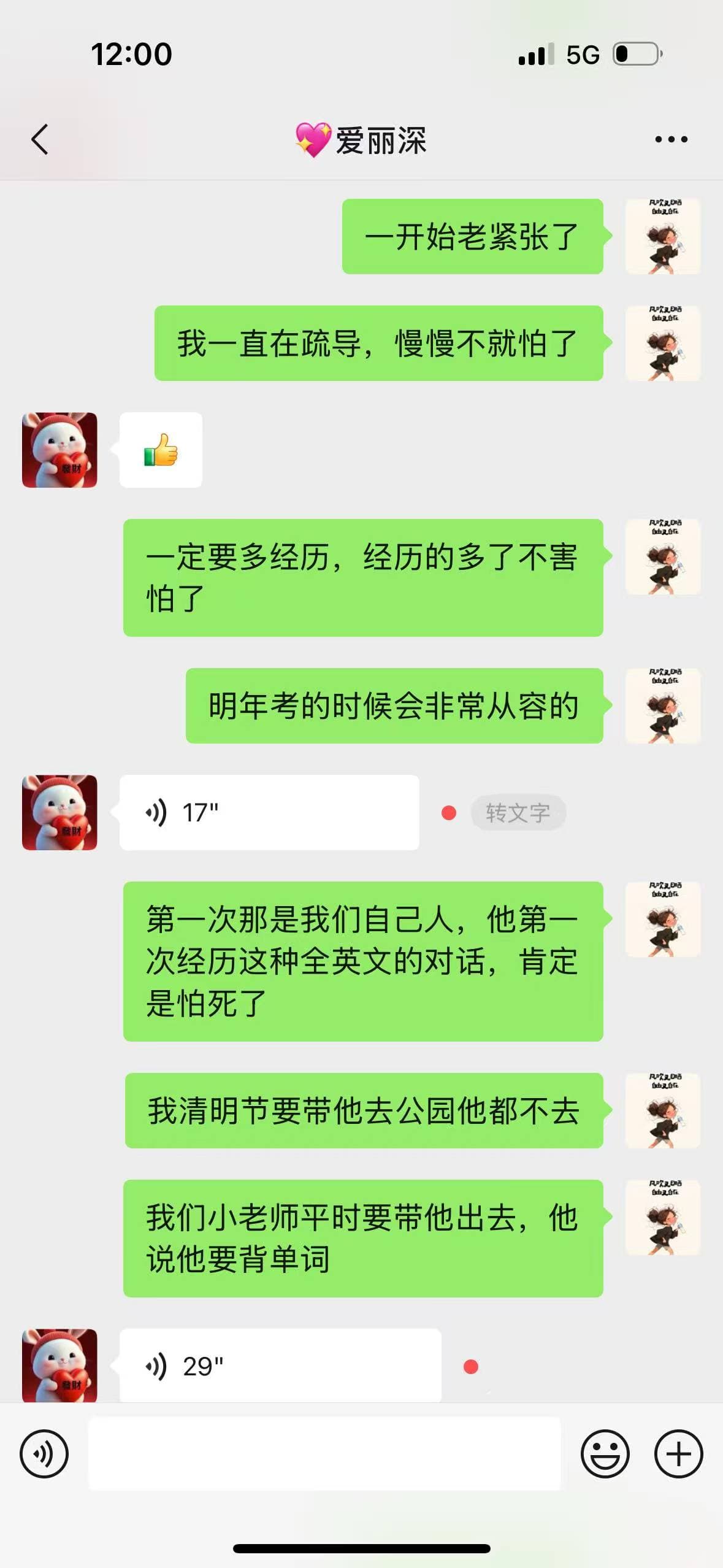
Task: Tap the battery indicator icon
Action: pyautogui.click(x=638, y=54)
